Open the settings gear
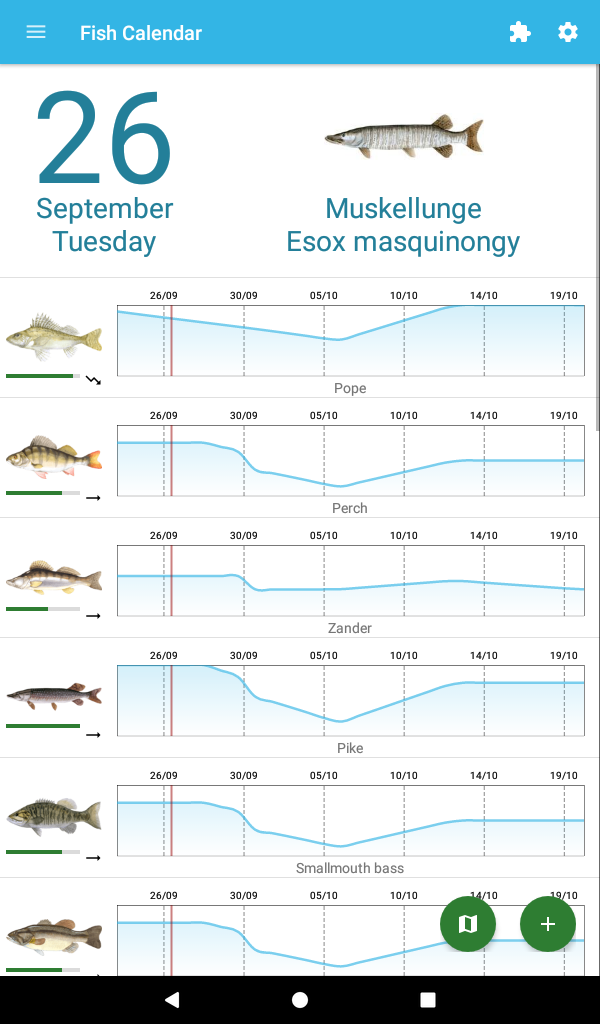Screen dimensions: 600x1024 click(x=568, y=32)
